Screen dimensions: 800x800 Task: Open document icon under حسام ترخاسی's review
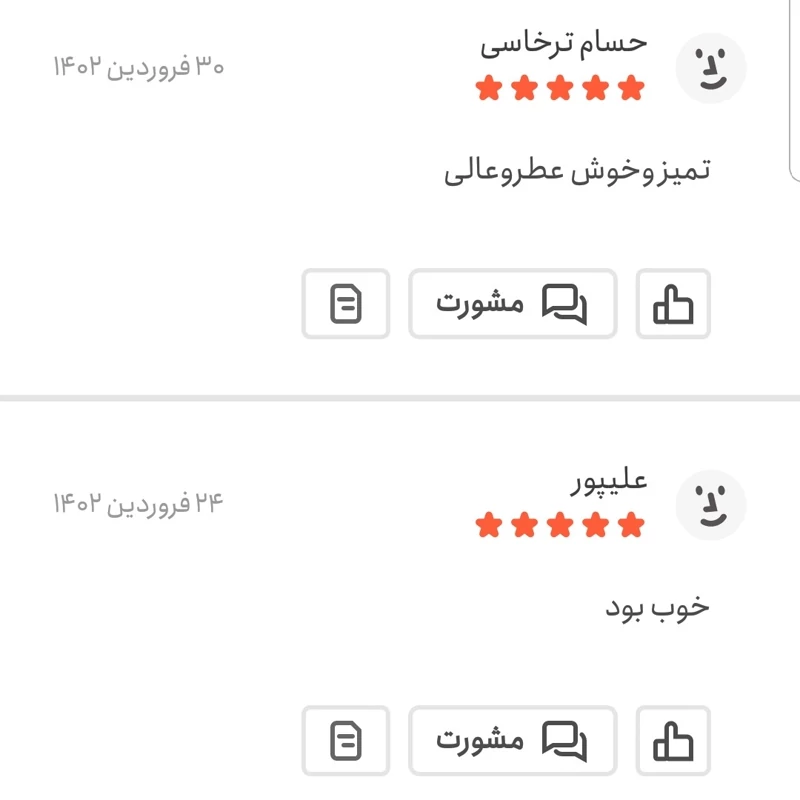(x=346, y=303)
